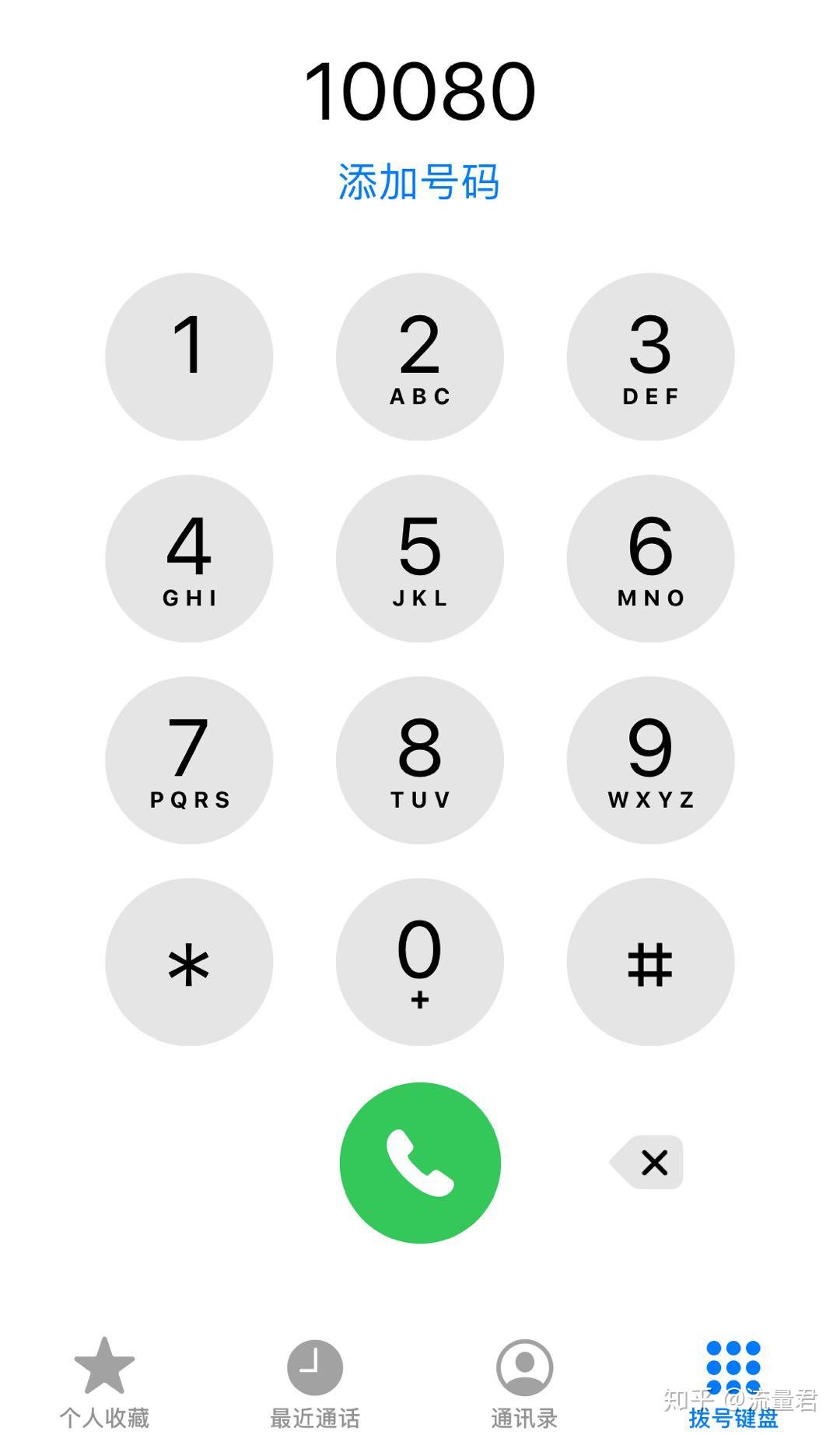Call 10080 with the green phone button

(x=420, y=1163)
